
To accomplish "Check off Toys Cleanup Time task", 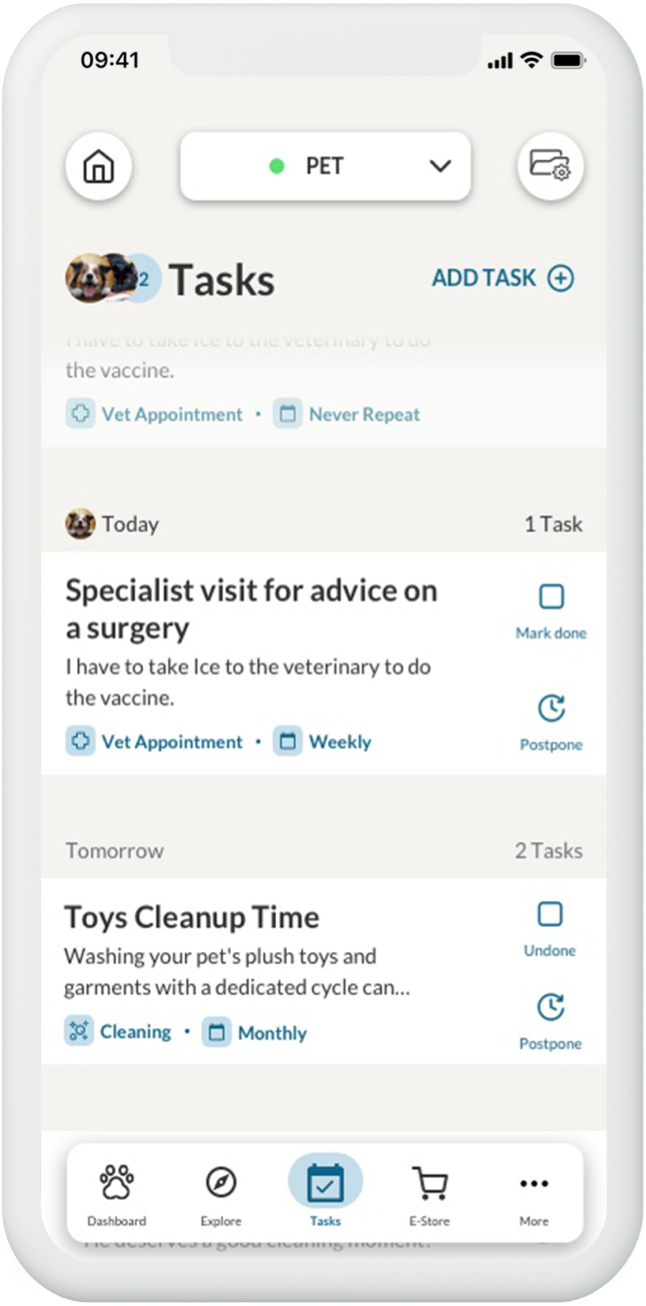I will point(550,914).
